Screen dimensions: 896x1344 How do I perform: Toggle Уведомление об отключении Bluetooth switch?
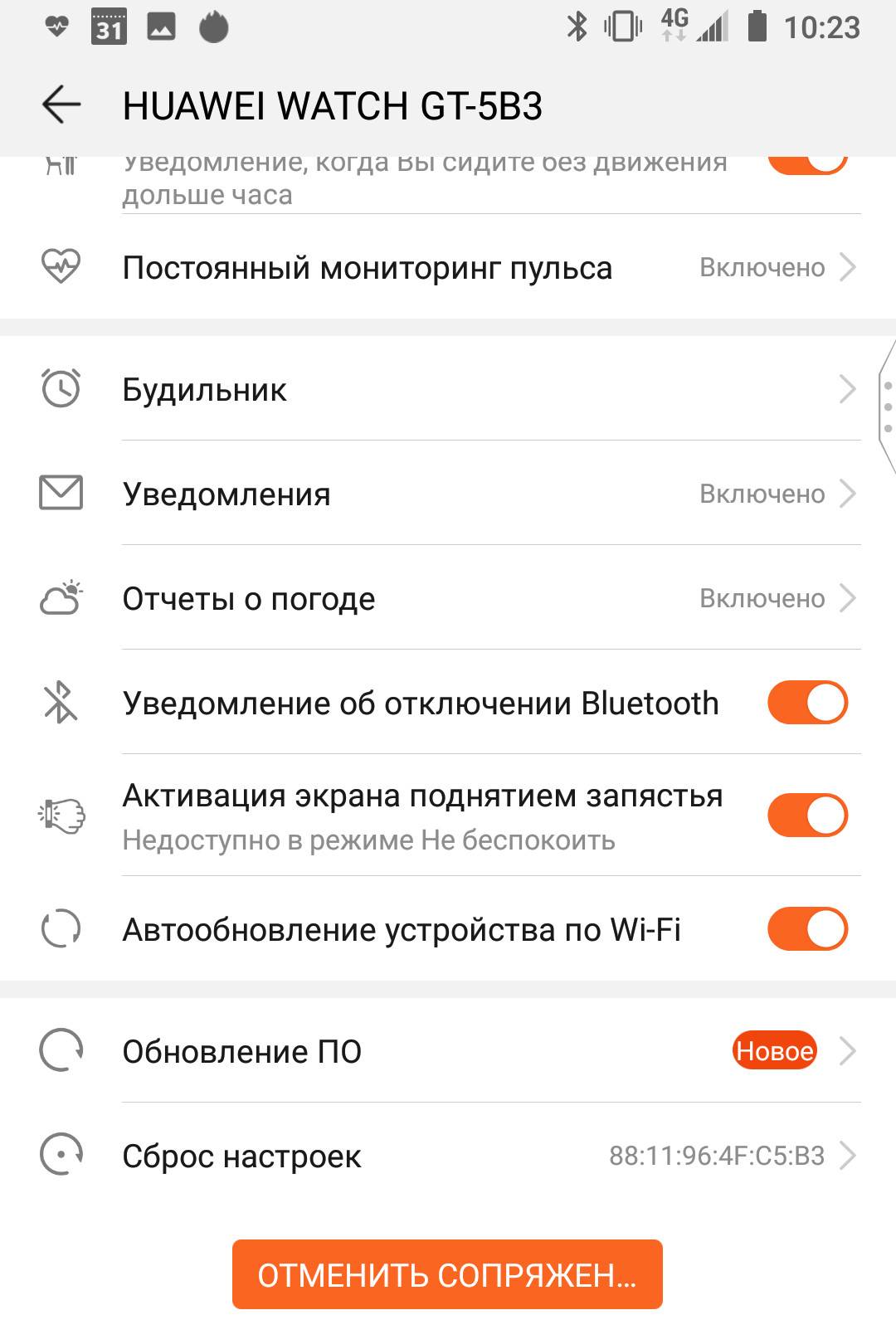pos(806,703)
